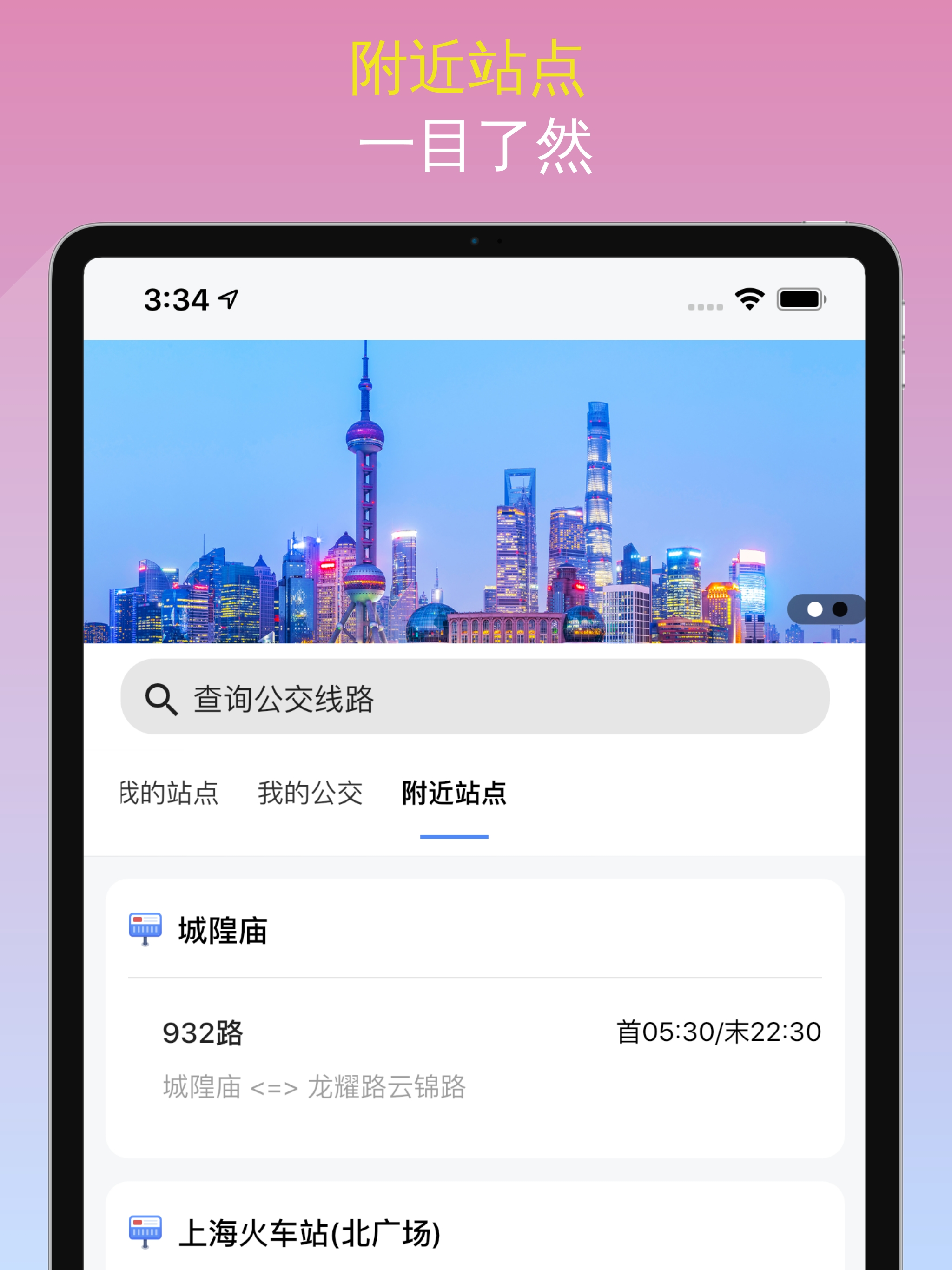
Task: Click the magnifying glass search icon
Action: click(161, 699)
